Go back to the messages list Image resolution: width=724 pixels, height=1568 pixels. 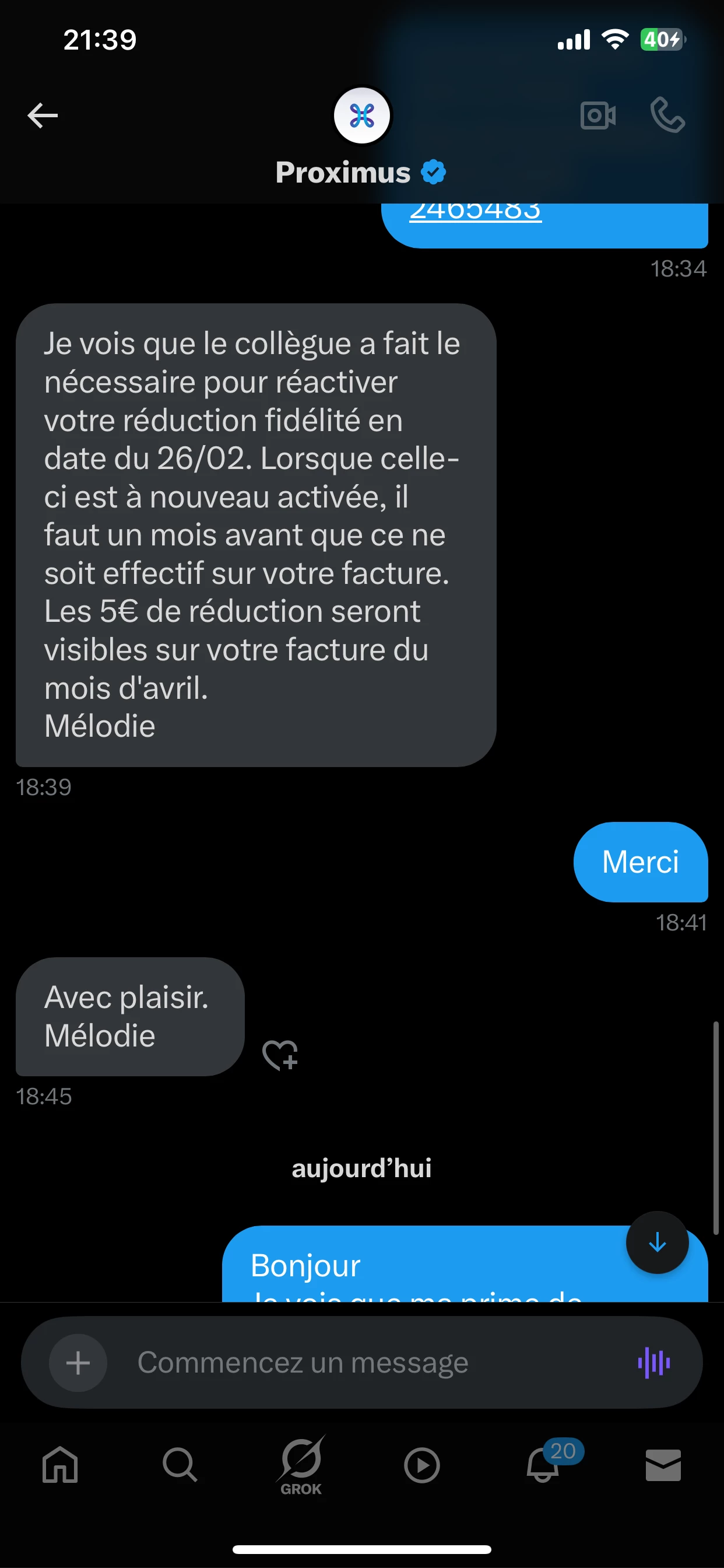coord(43,116)
